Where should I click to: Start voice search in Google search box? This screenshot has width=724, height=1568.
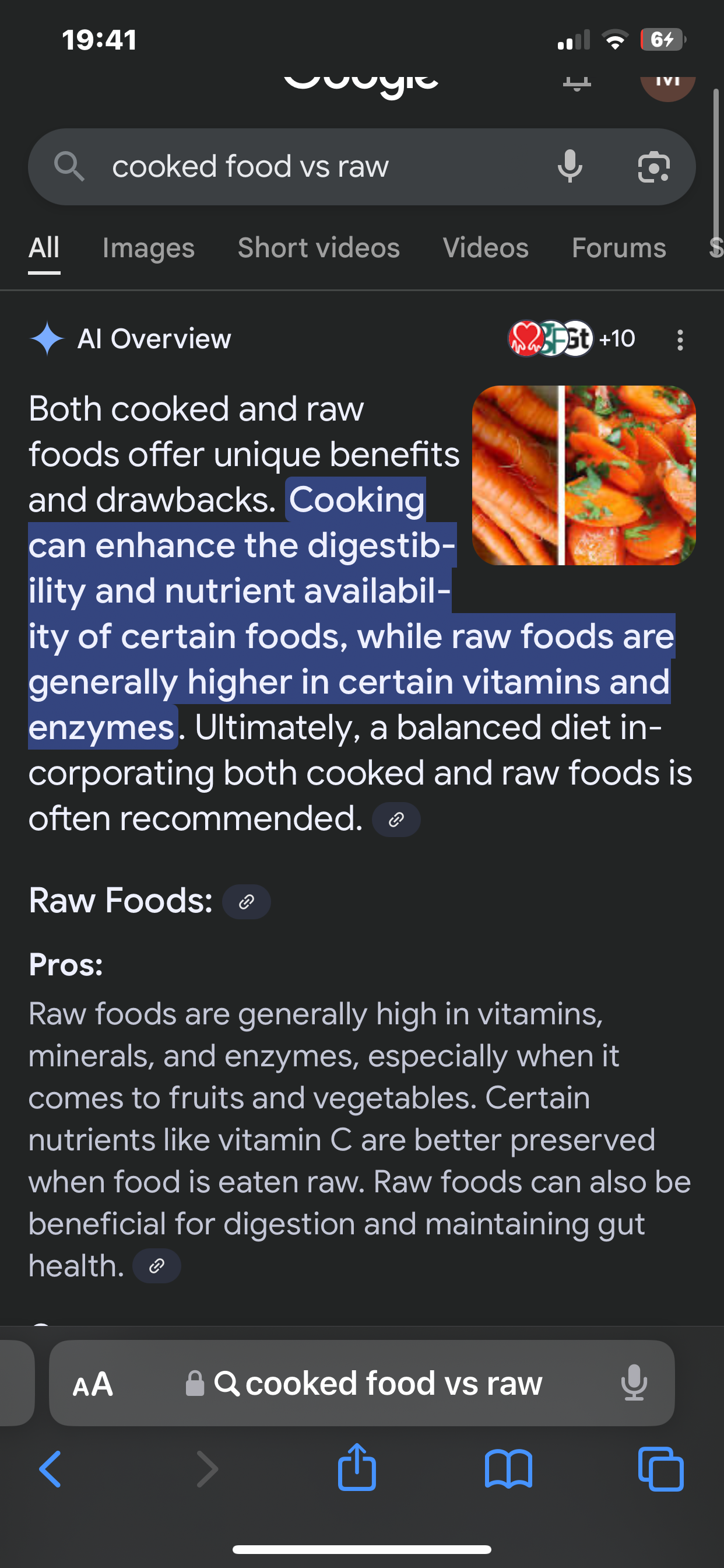click(570, 166)
